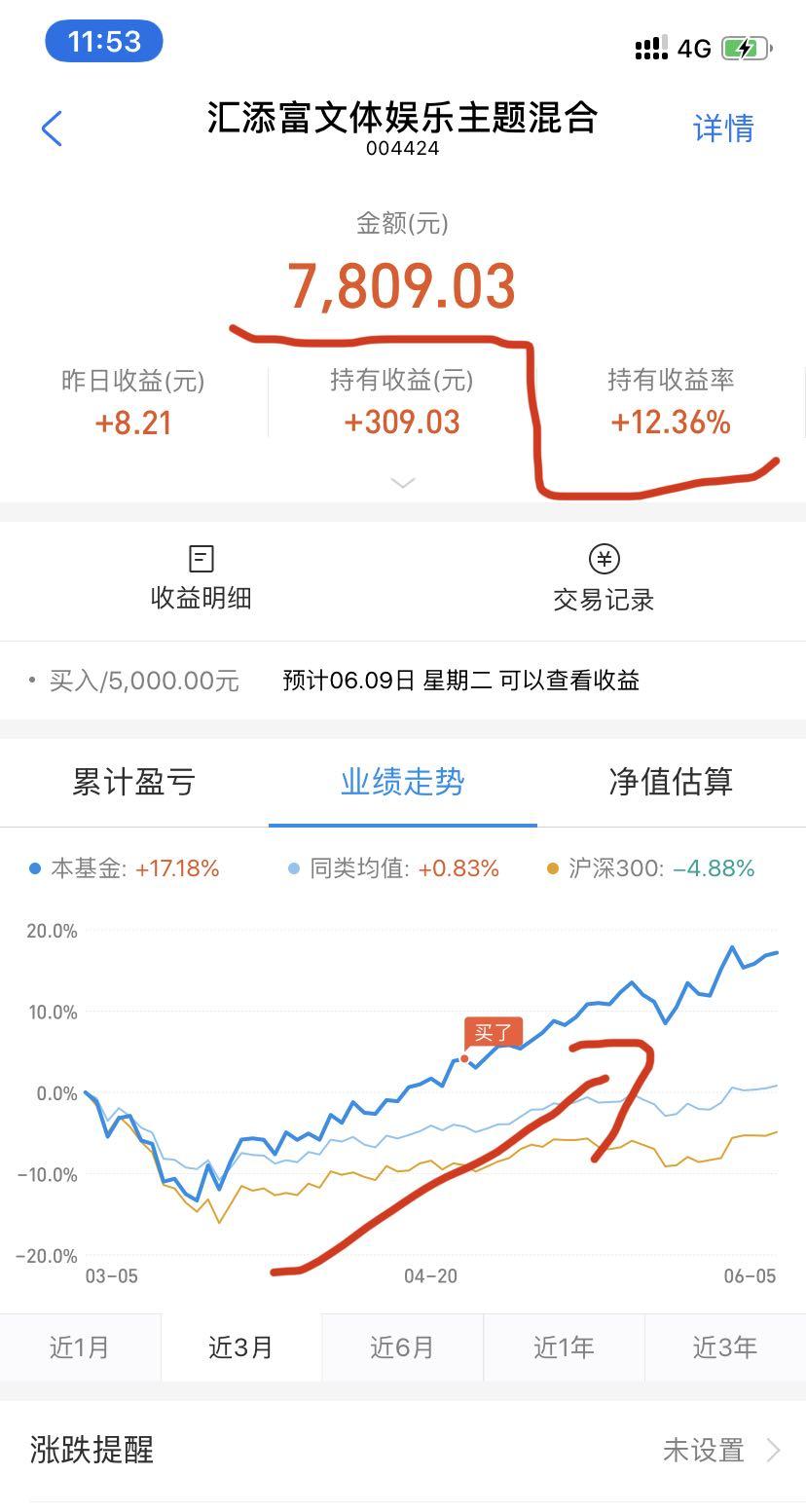Select the 业绩走势 tab
Image resolution: width=806 pixels, height=1512 pixels.
click(403, 782)
